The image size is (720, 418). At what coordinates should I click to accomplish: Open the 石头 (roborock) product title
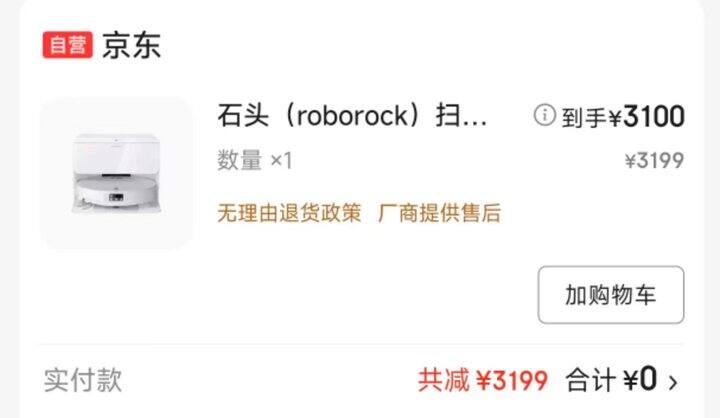[x=352, y=116]
